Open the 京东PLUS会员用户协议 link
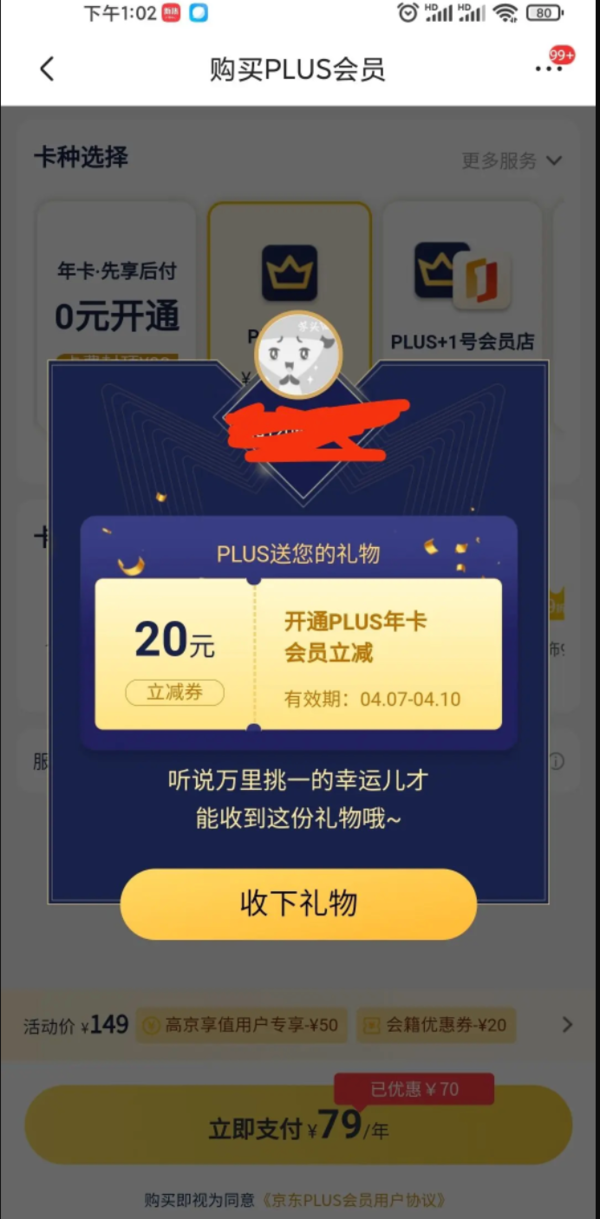 [x=352, y=1199]
